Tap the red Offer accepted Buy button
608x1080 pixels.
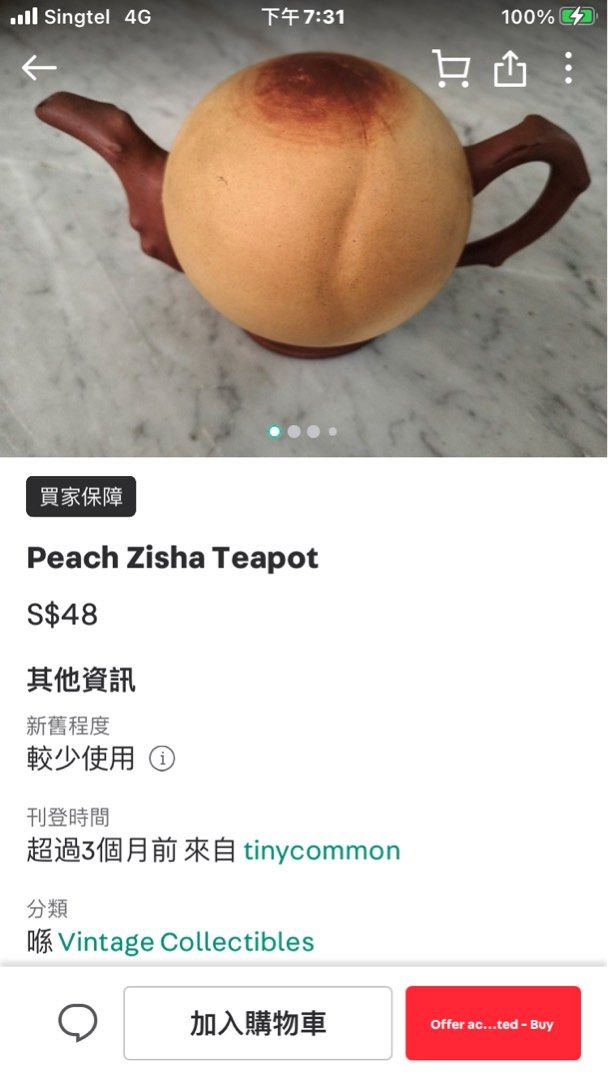tap(493, 1023)
